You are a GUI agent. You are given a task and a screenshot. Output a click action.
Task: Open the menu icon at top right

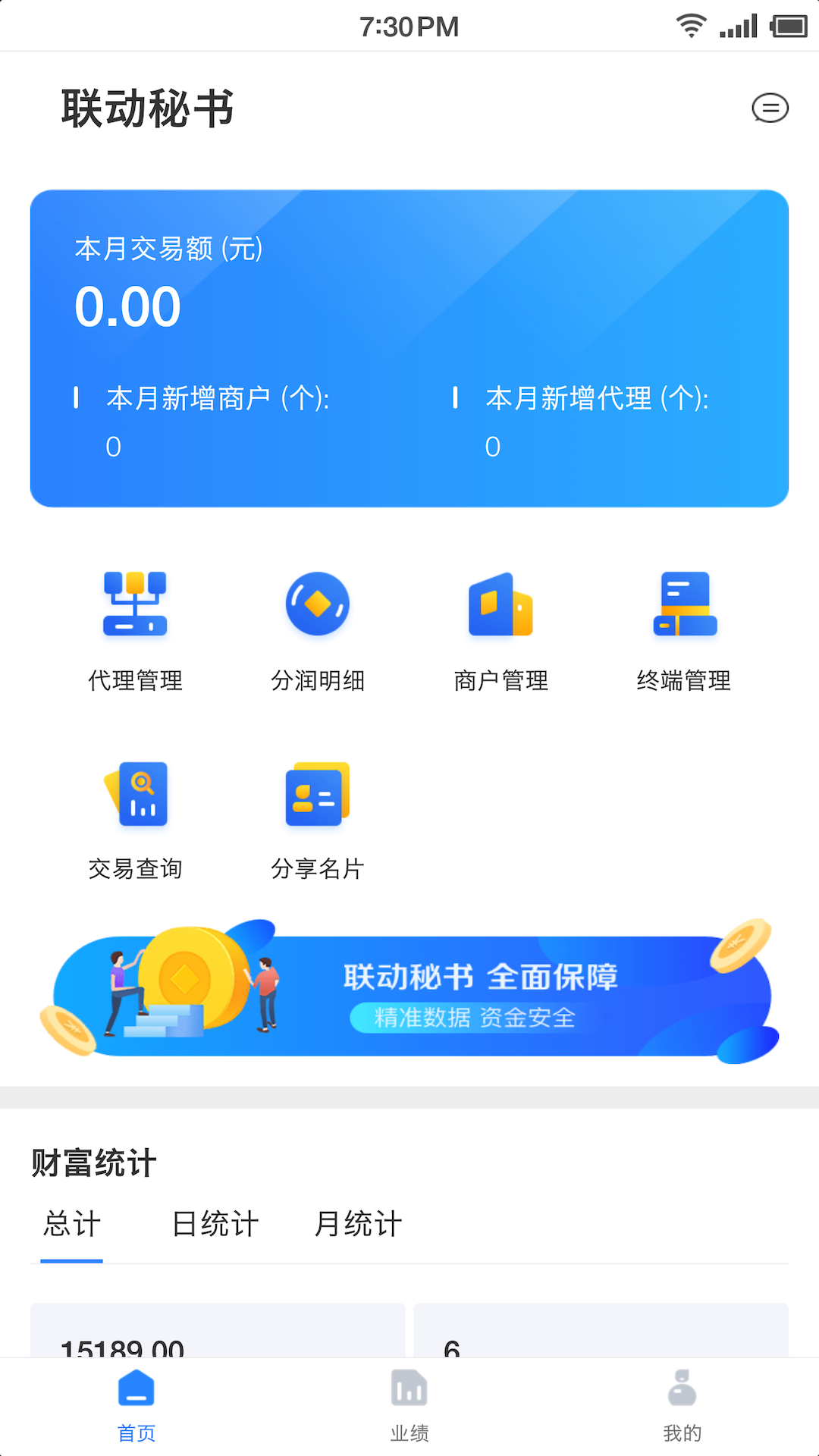click(x=770, y=108)
